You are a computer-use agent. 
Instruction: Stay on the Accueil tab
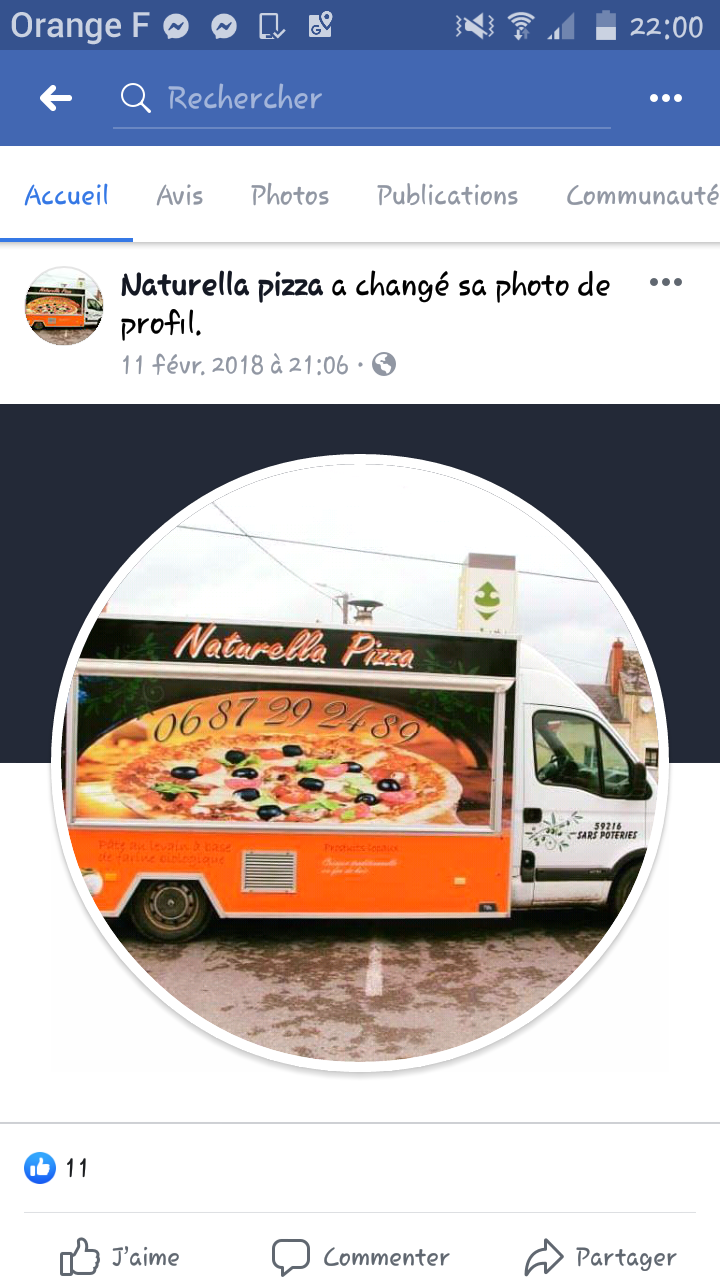[66, 195]
